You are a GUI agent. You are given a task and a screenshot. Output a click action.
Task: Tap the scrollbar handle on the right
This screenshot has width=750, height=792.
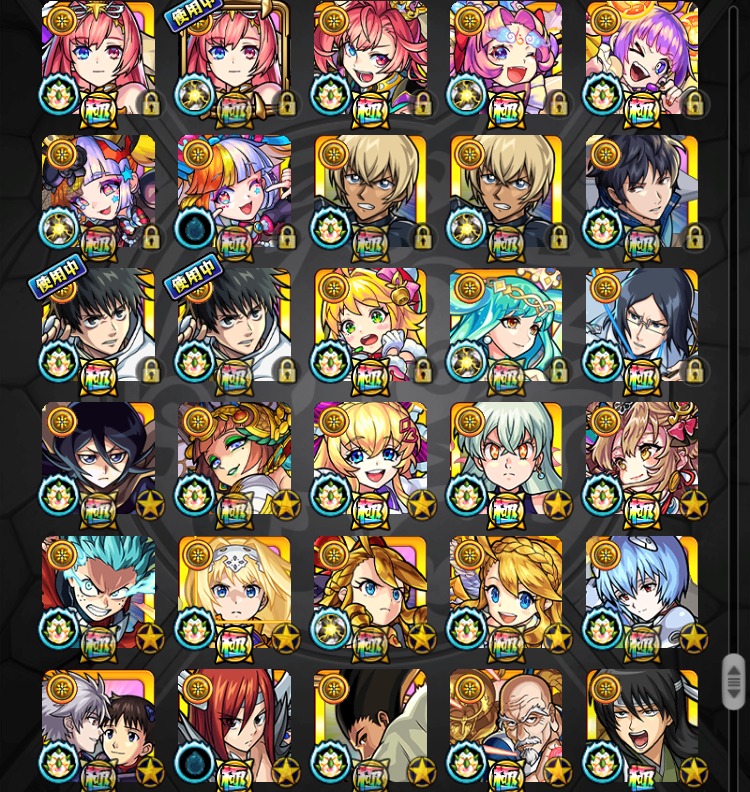(734, 682)
